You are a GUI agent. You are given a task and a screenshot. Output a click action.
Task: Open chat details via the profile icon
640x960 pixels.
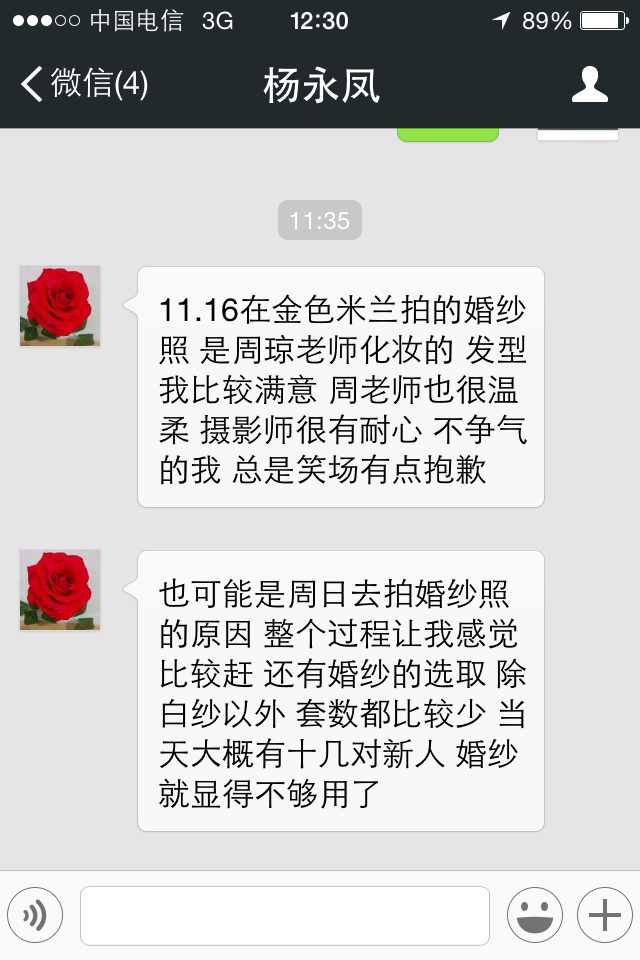(x=590, y=84)
